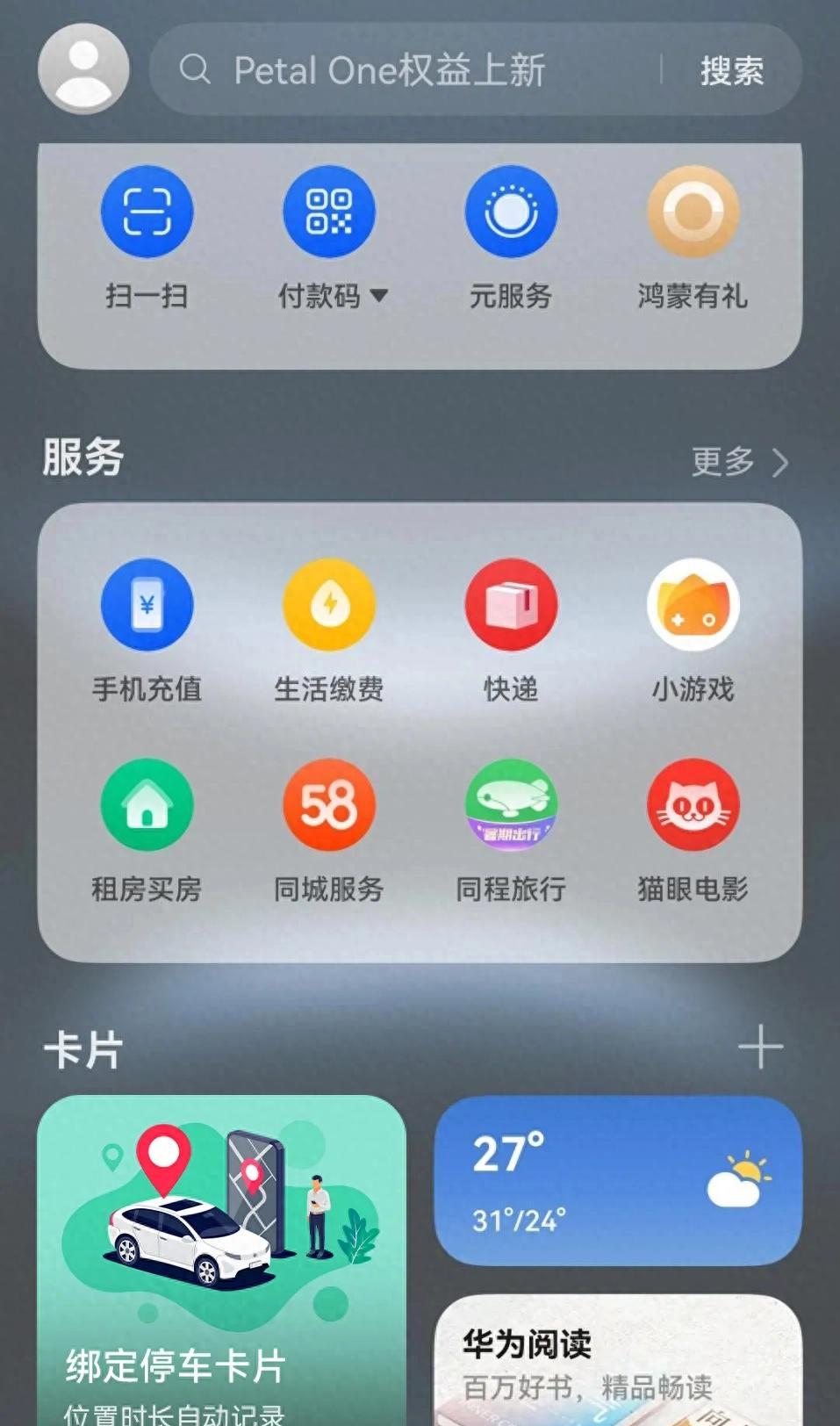The width and height of the screenshot is (840, 1426).
Task: Open 元服务
Action: [x=511, y=212]
